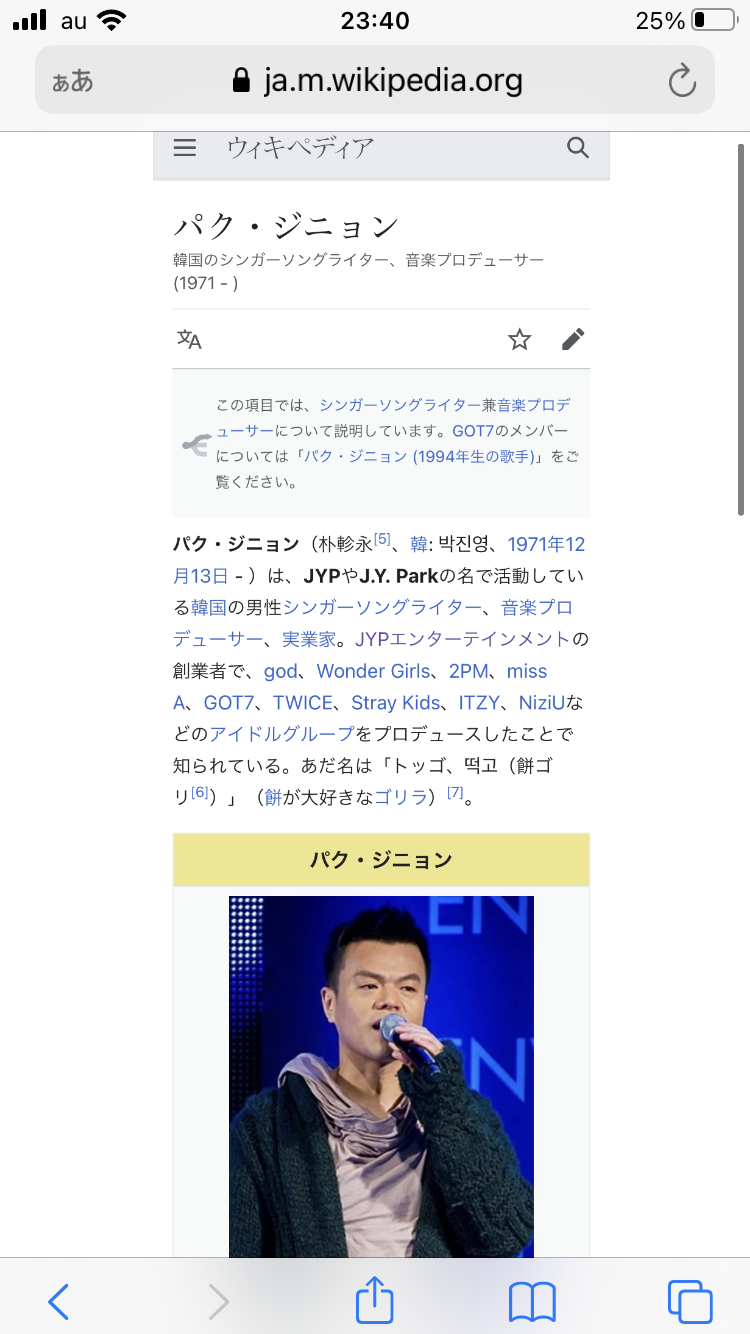
Task: Open the Wikipedia hamburger menu
Action: [x=185, y=148]
